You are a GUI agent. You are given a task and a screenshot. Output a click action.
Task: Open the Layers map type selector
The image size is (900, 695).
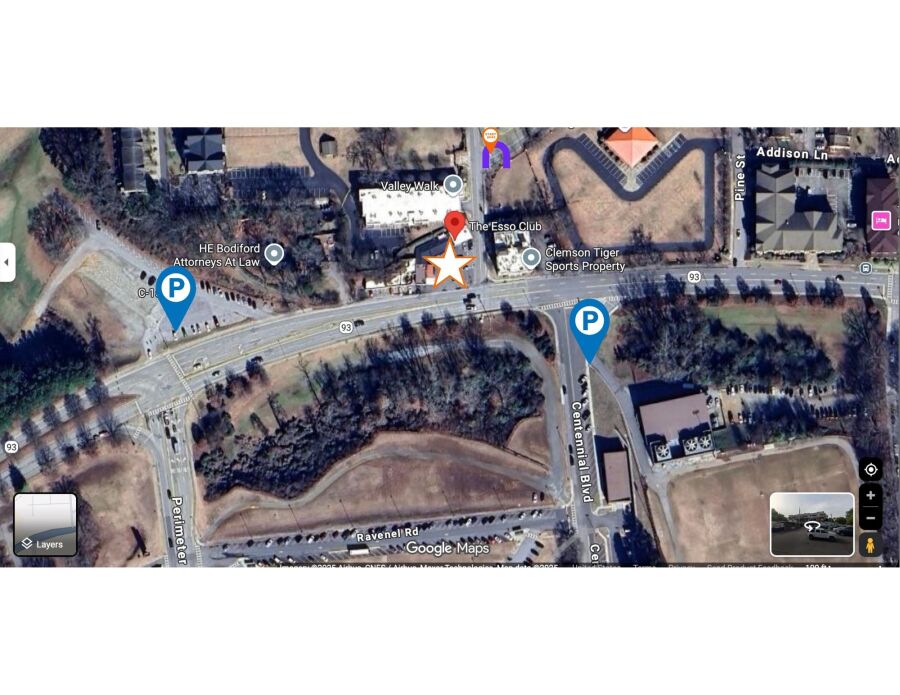point(45,525)
